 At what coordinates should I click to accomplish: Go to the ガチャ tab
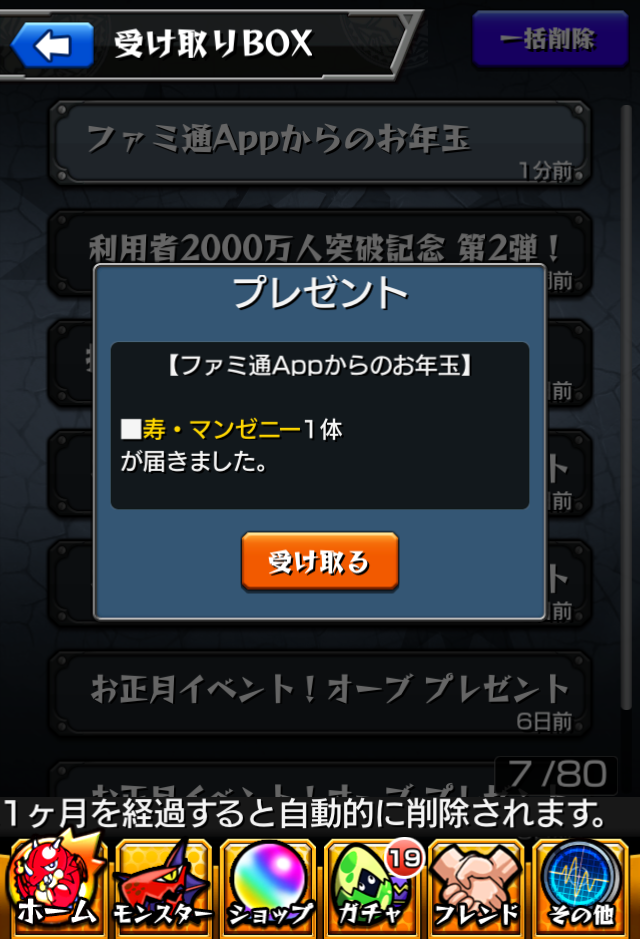coord(372,883)
